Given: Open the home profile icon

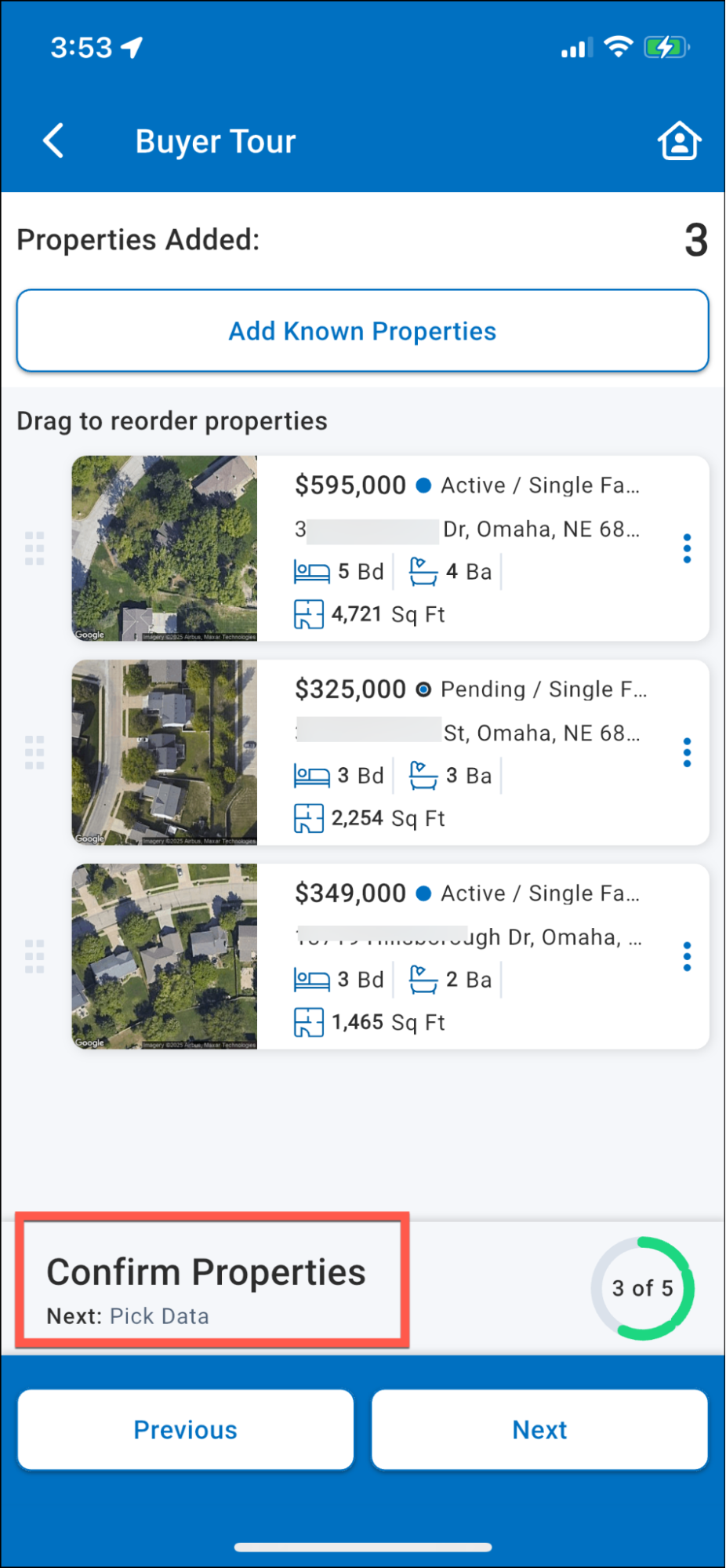Looking at the screenshot, I should (679, 141).
